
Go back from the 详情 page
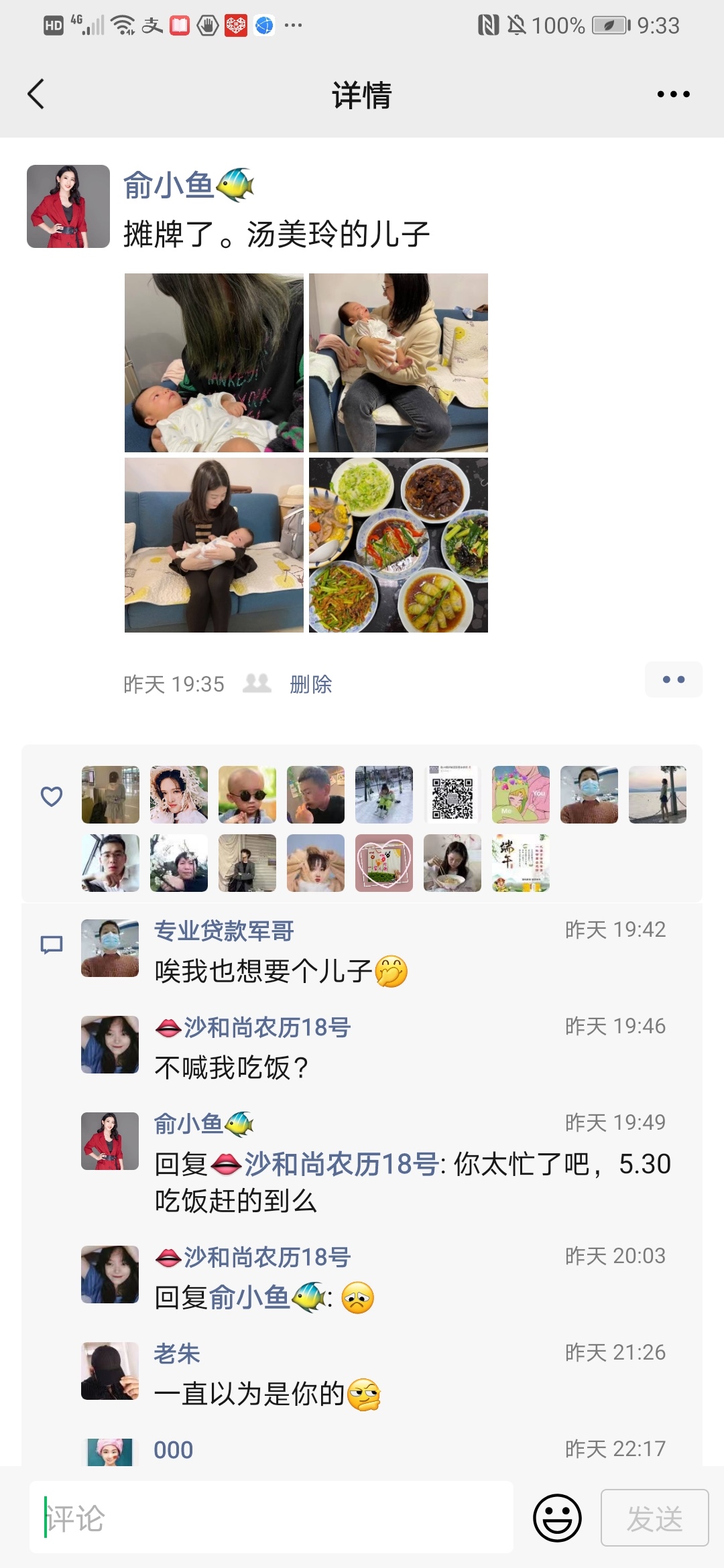tap(36, 94)
